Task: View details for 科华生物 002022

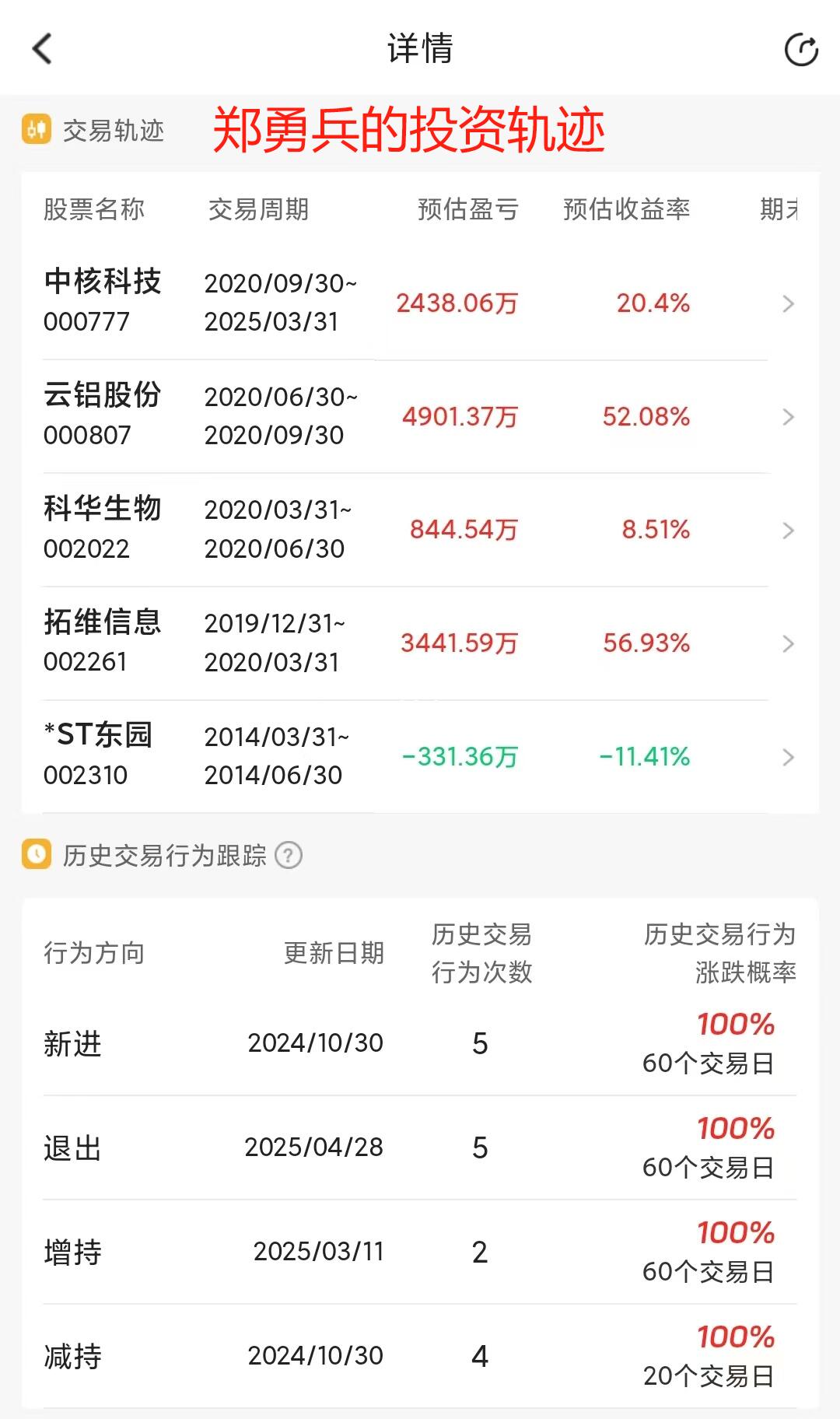Action: [420, 530]
